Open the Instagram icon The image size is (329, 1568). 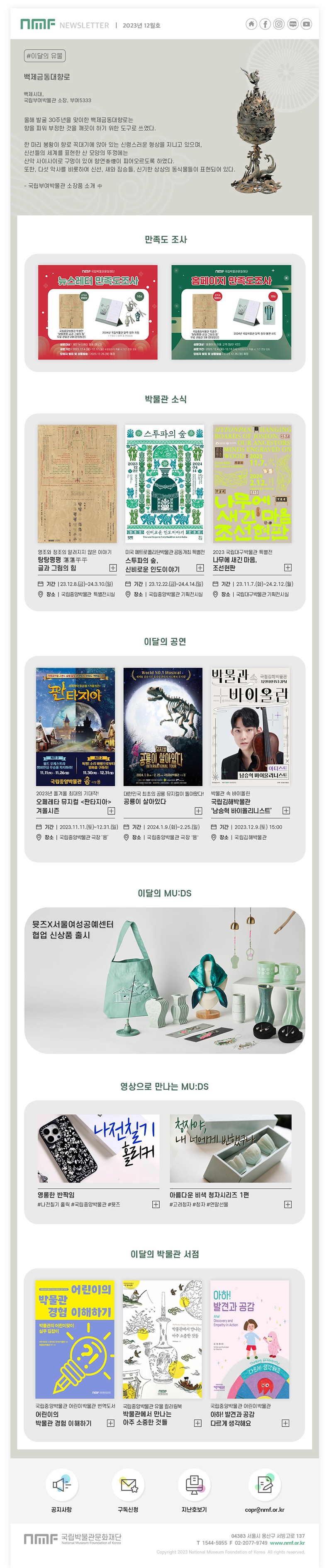[278, 24]
